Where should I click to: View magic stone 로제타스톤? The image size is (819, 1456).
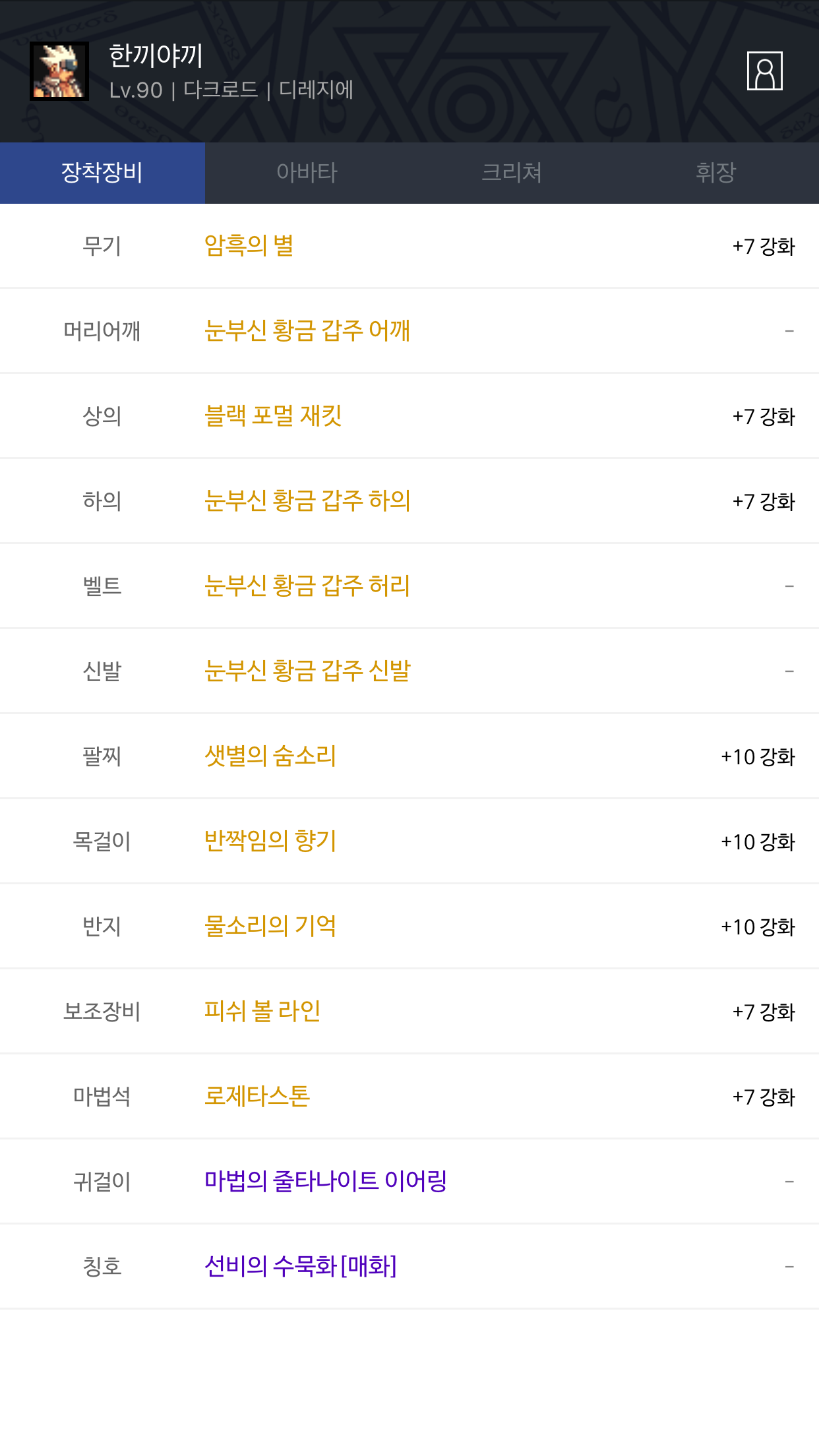click(257, 1097)
